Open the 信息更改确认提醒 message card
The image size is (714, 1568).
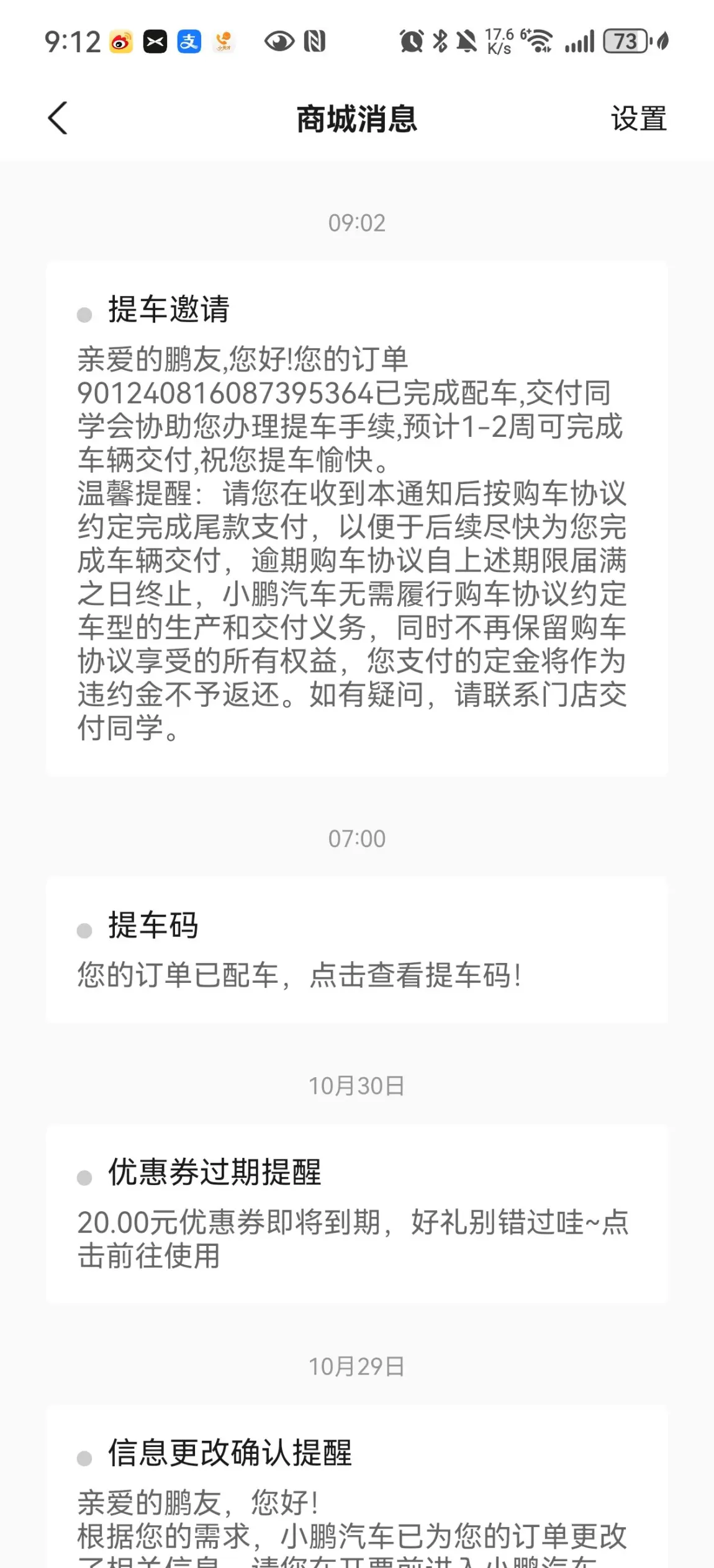pyautogui.click(x=357, y=1486)
